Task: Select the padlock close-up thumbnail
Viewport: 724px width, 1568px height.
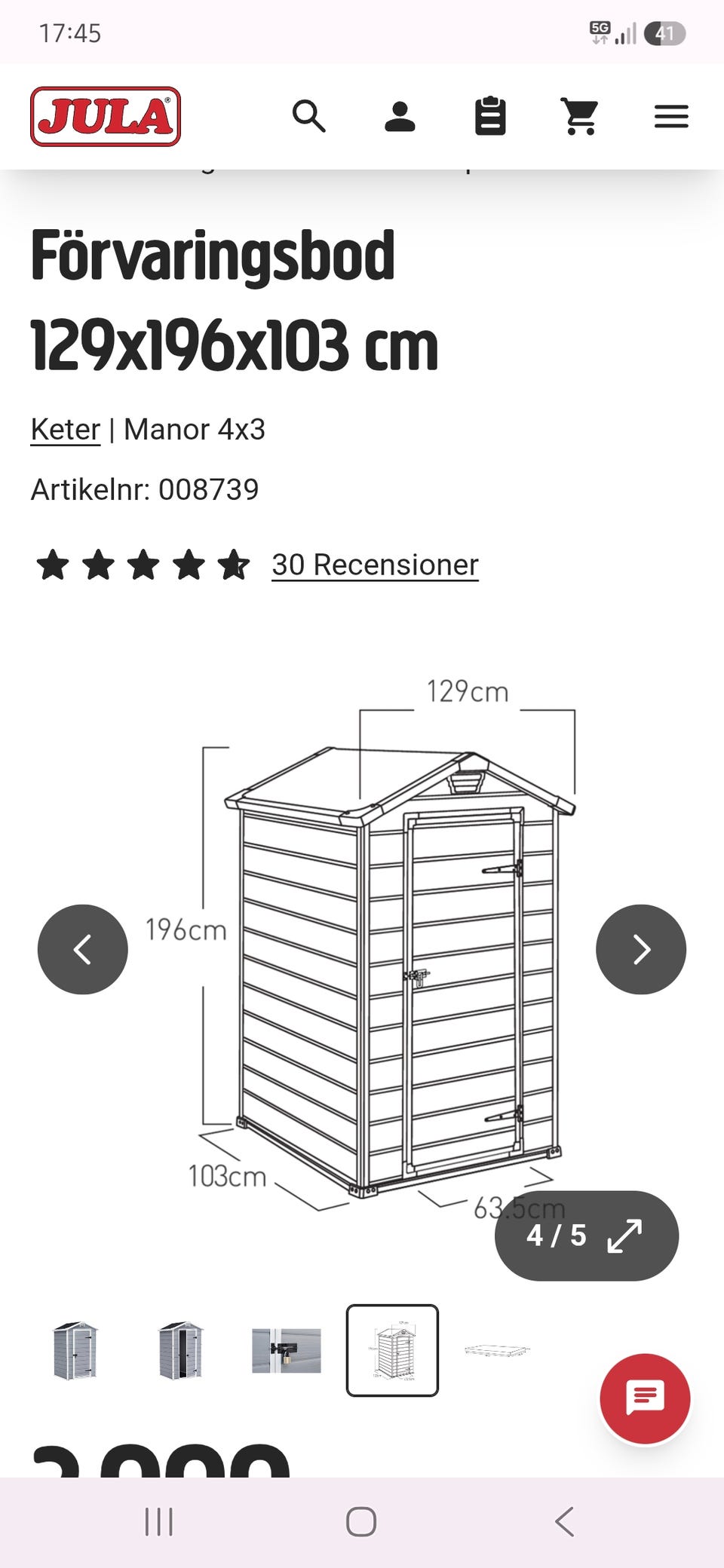Action: click(x=287, y=1350)
